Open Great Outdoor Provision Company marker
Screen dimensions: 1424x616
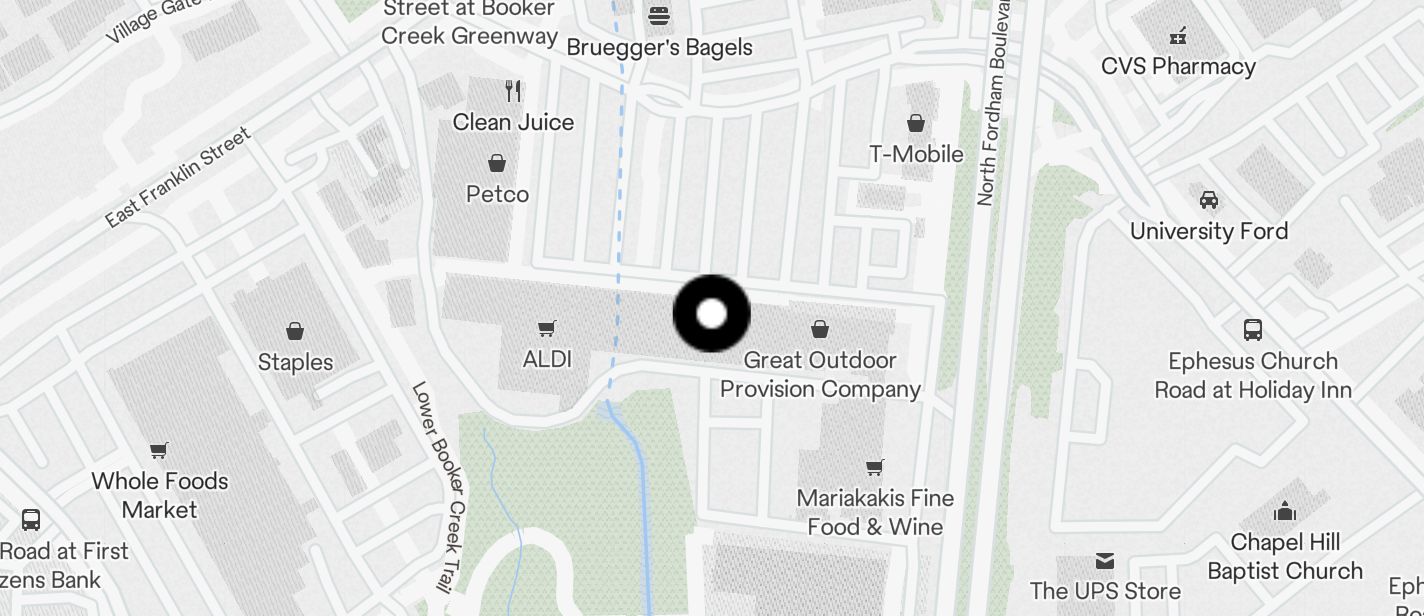click(x=820, y=328)
